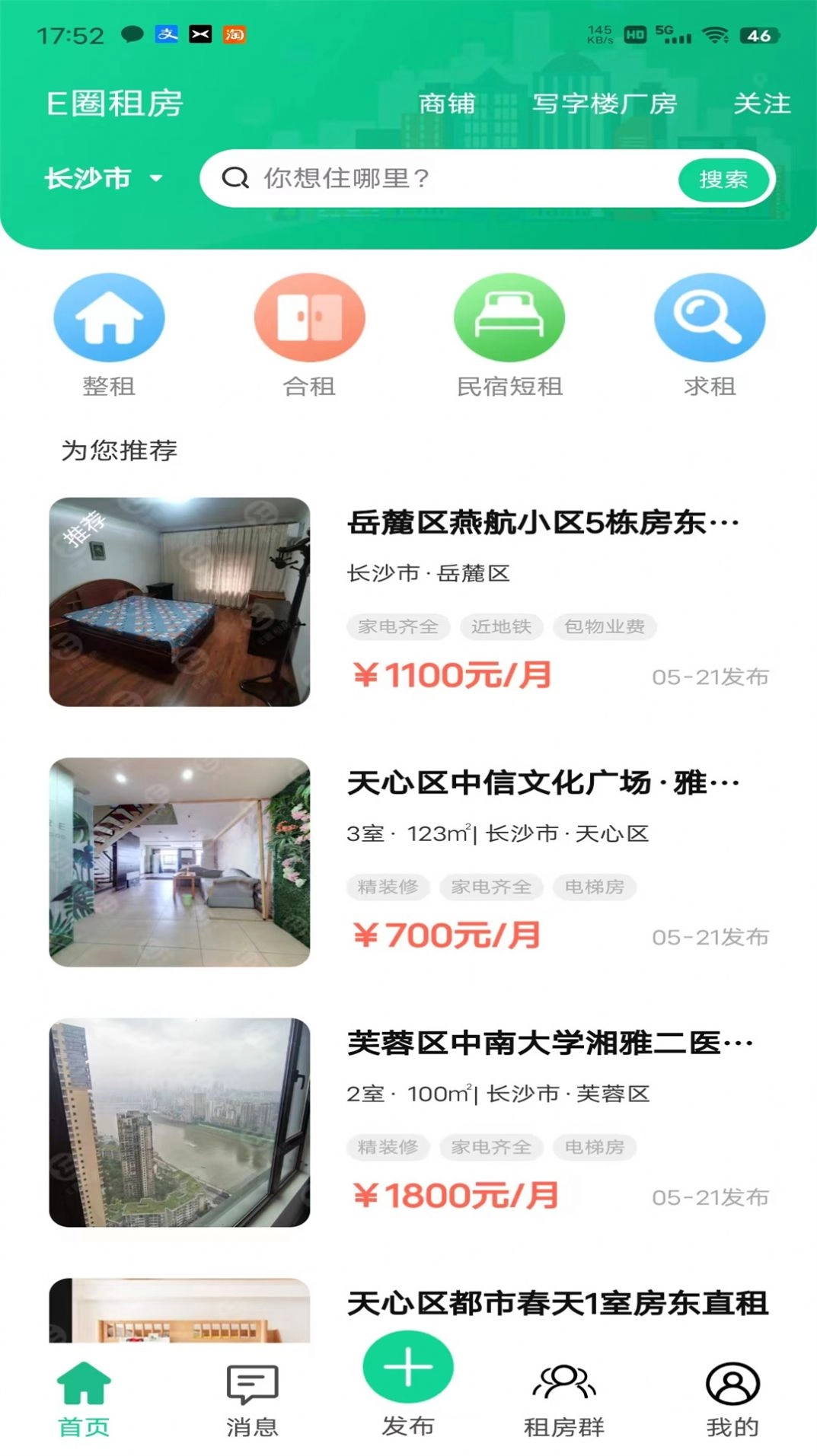
Task: Expand the truncated 岳麓区燕航小区 listing title
Action: 542,522
